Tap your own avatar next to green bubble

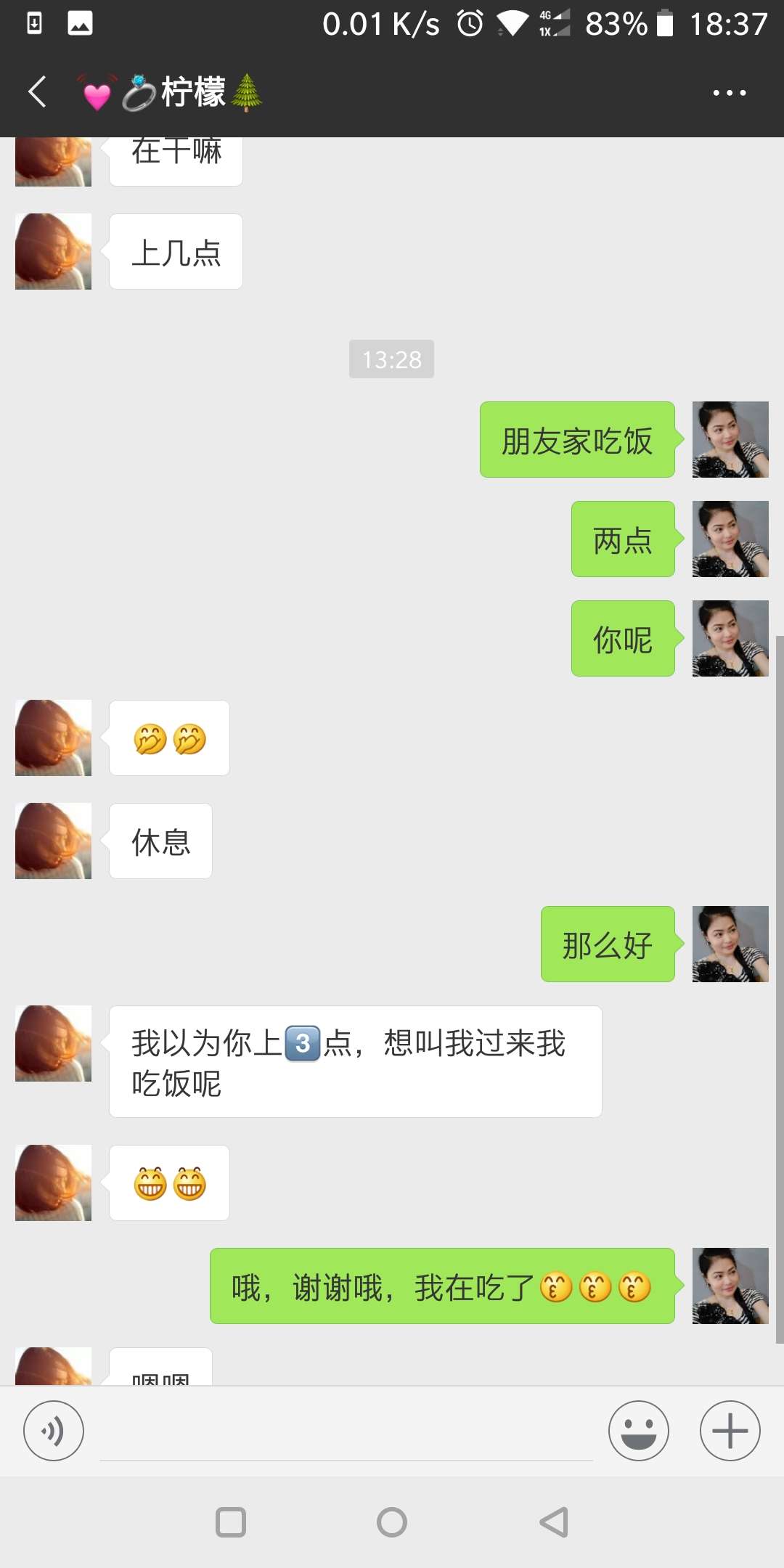(x=730, y=440)
